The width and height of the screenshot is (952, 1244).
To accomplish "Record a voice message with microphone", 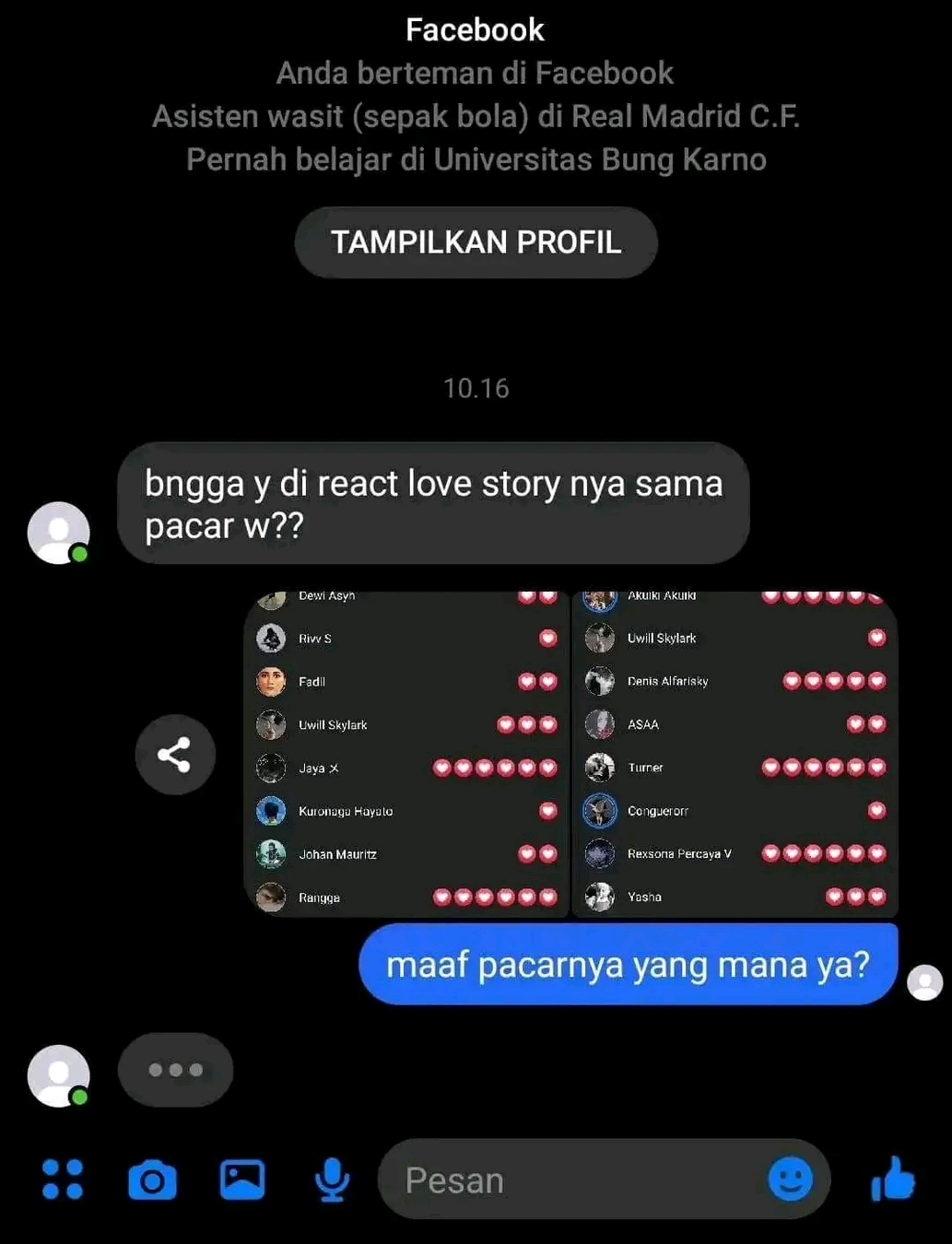I will point(332,1179).
